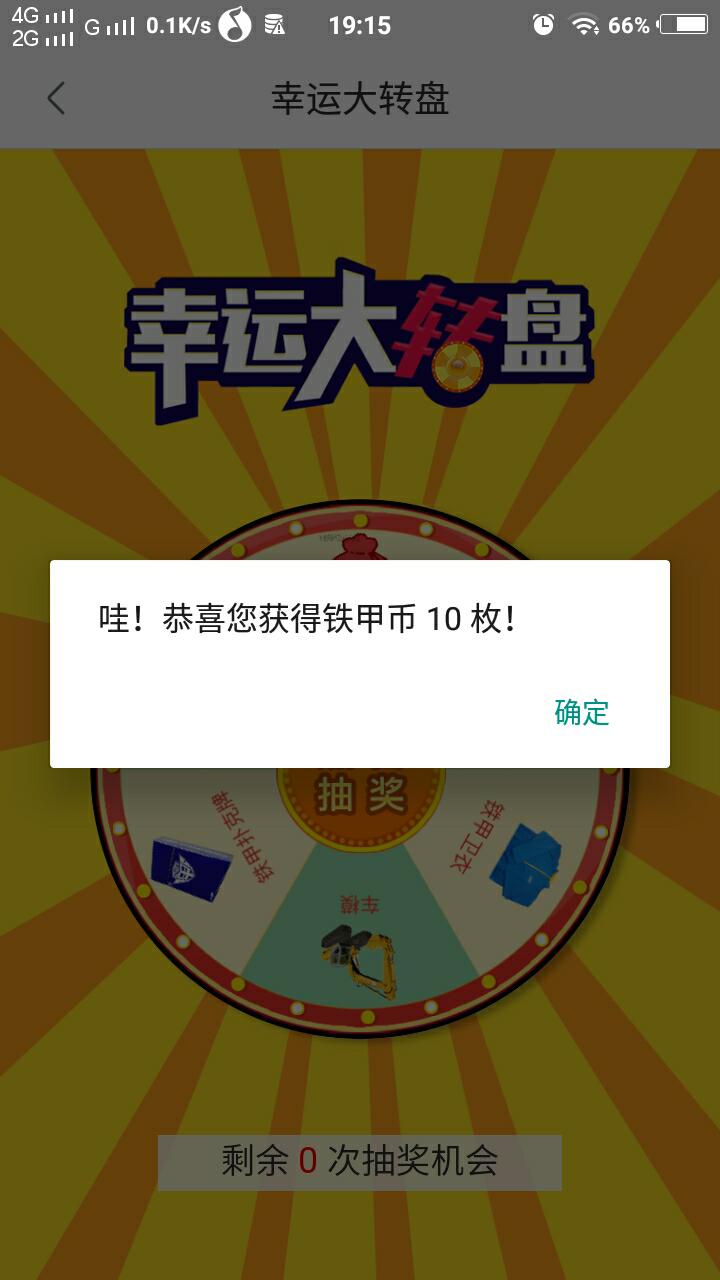Confirm the prize dialog with 确定
Viewport: 720px width, 1280px height.
[582, 712]
